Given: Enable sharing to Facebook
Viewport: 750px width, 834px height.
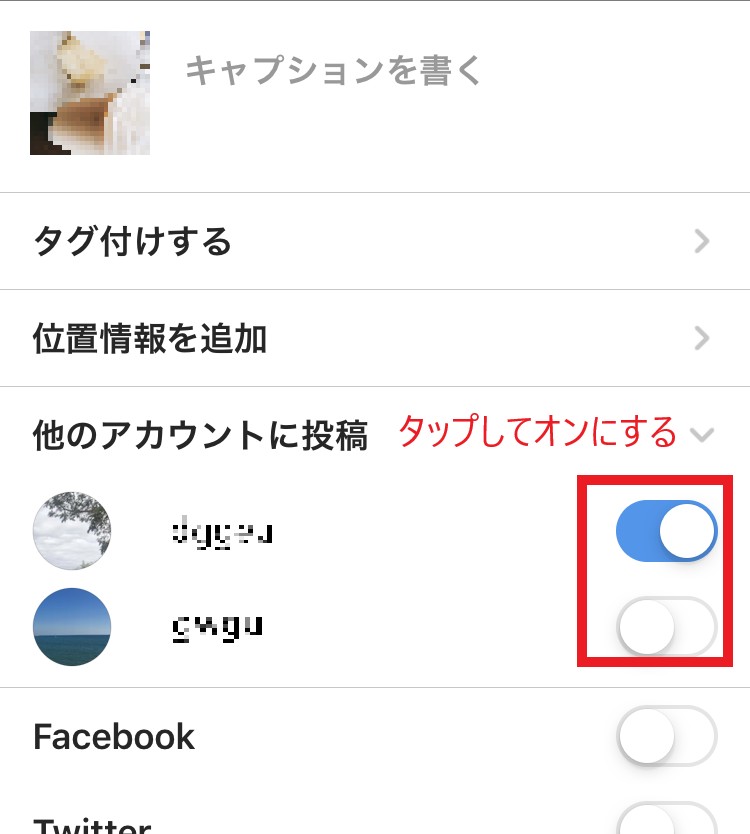Looking at the screenshot, I should [x=666, y=737].
